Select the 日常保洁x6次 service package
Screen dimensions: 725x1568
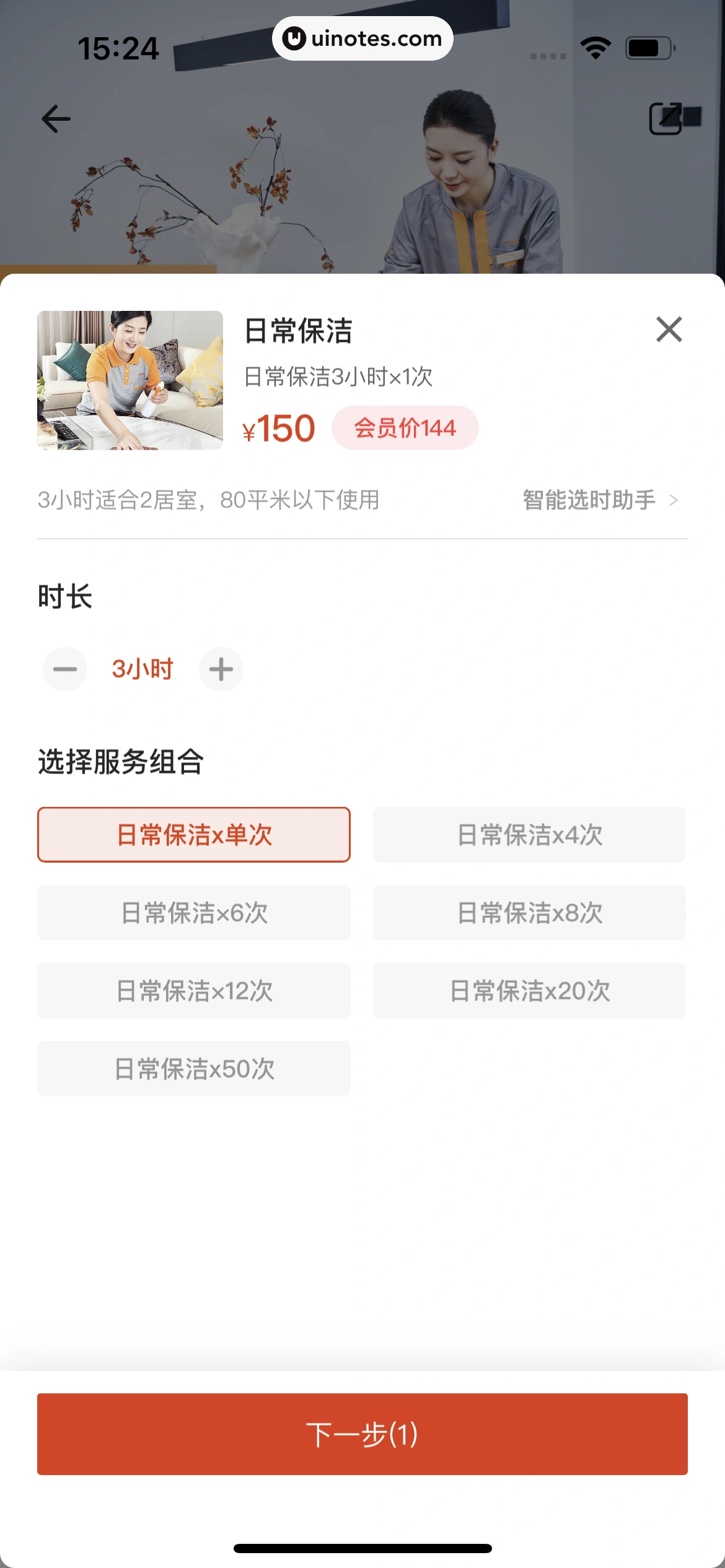[194, 912]
